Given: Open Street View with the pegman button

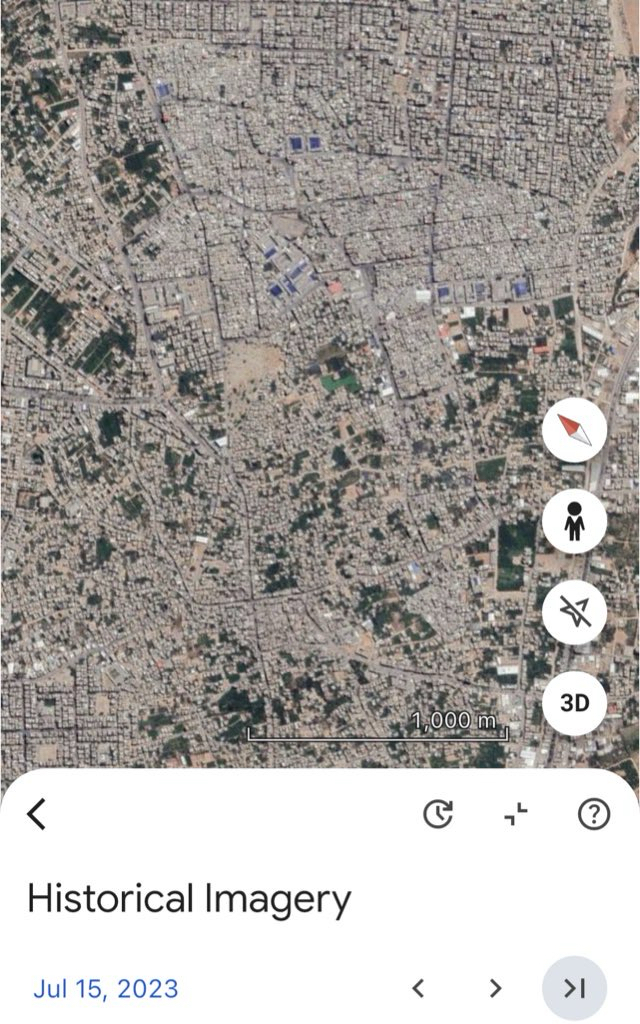Looking at the screenshot, I should (x=574, y=521).
